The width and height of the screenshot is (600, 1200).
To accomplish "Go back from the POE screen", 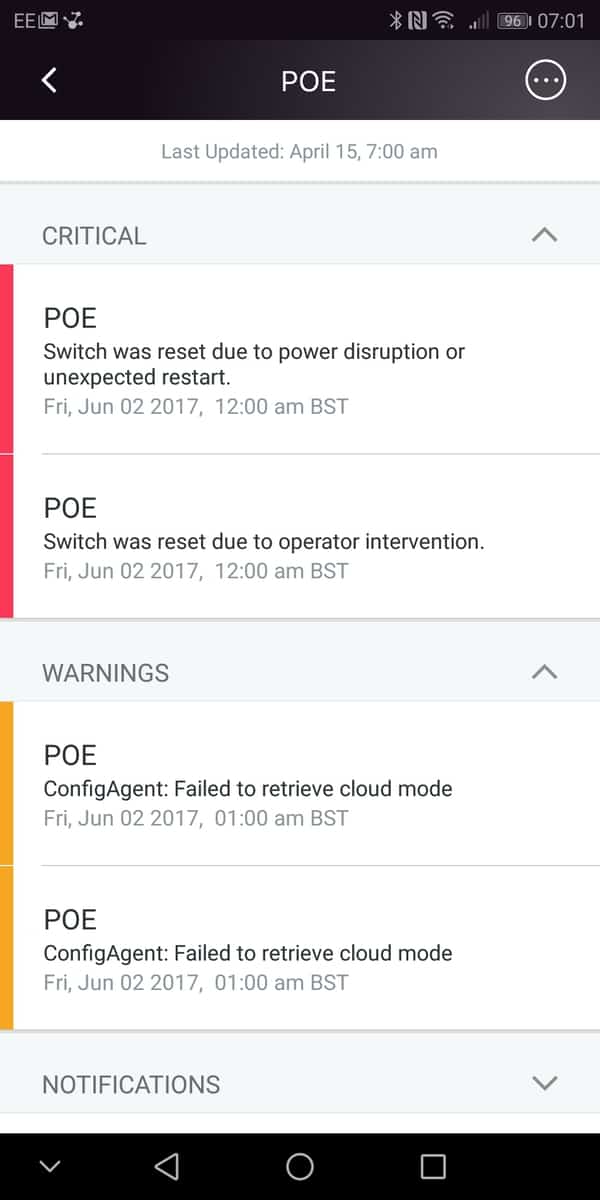I will tap(49, 81).
